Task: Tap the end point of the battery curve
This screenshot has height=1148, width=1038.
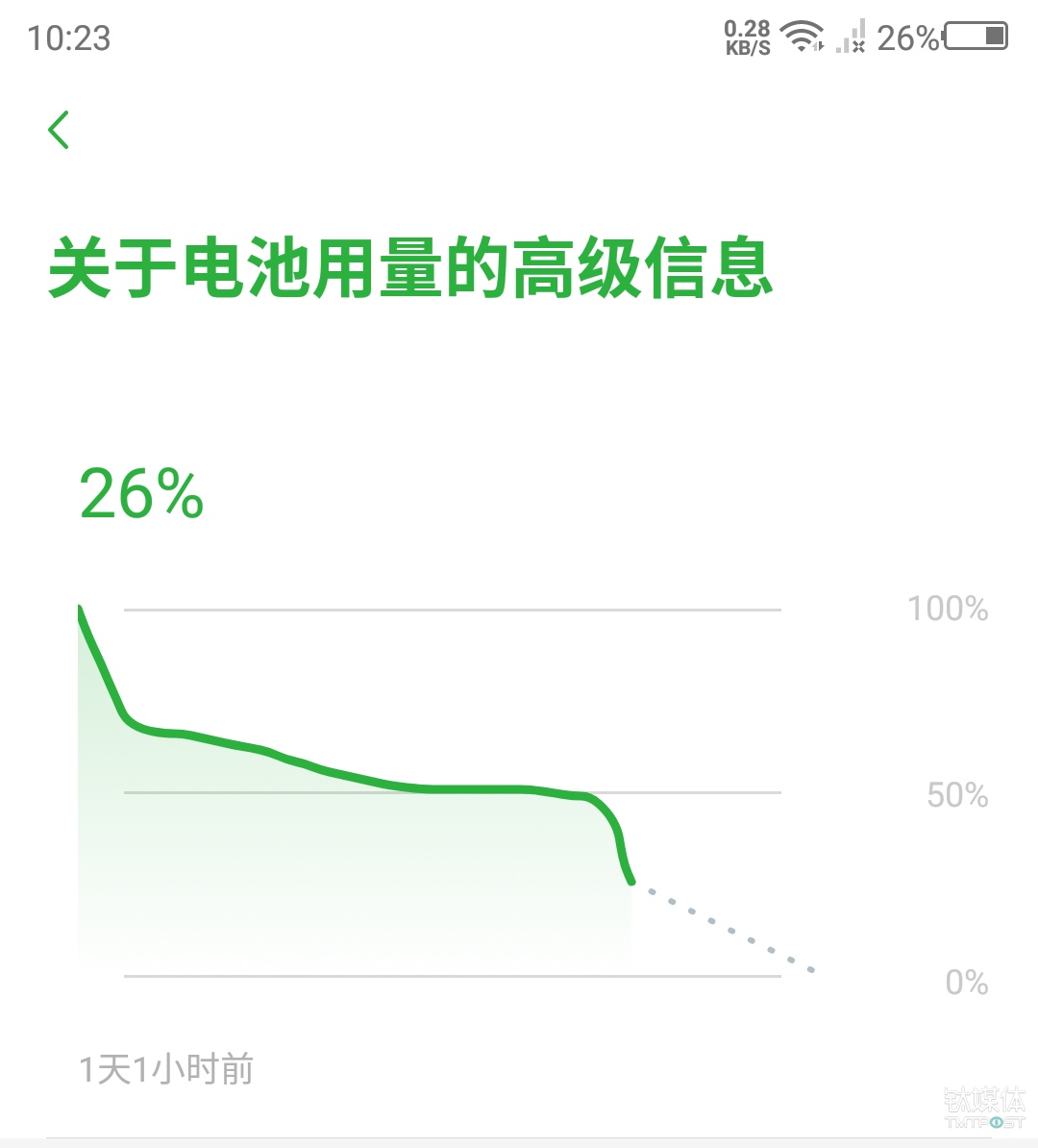Action: click(x=631, y=882)
